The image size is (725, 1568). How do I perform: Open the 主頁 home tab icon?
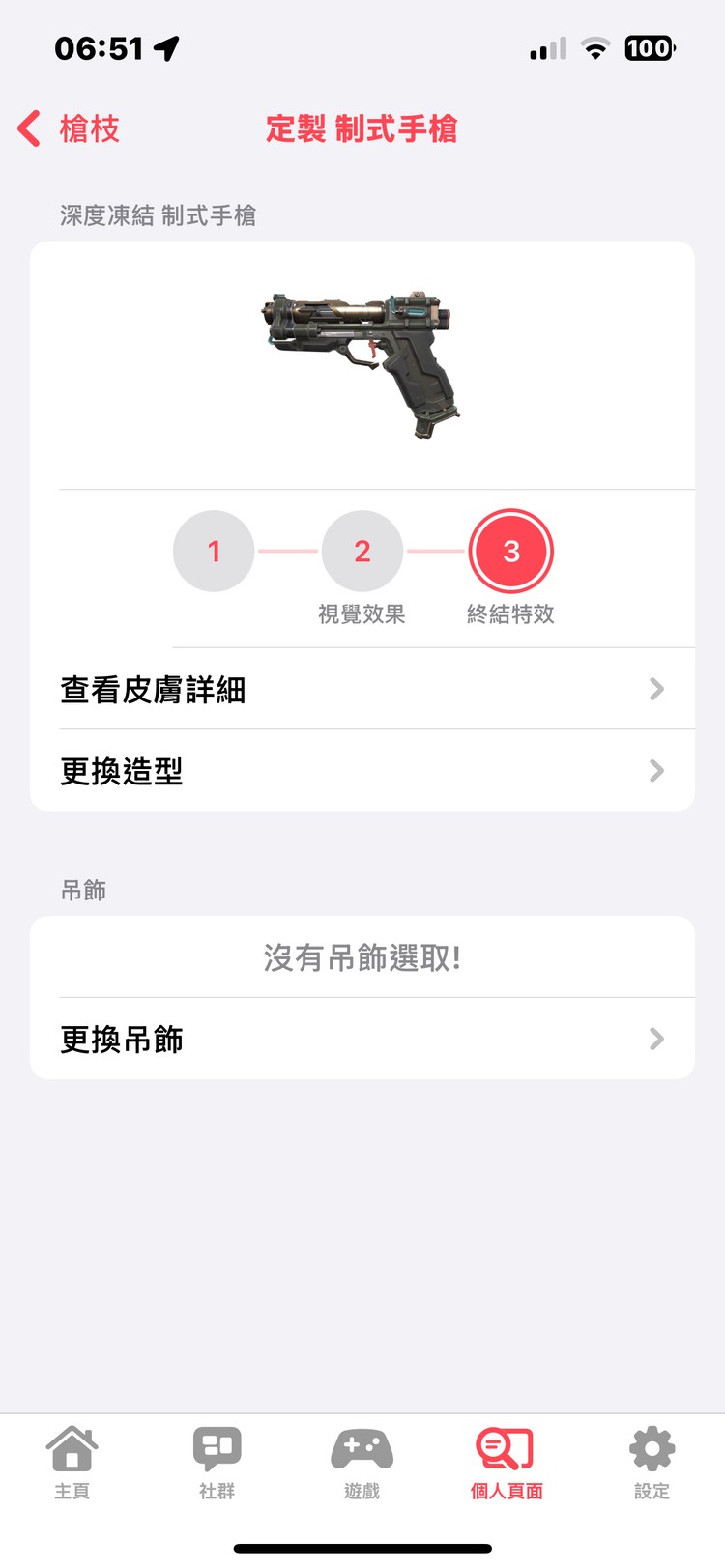pos(73,1447)
